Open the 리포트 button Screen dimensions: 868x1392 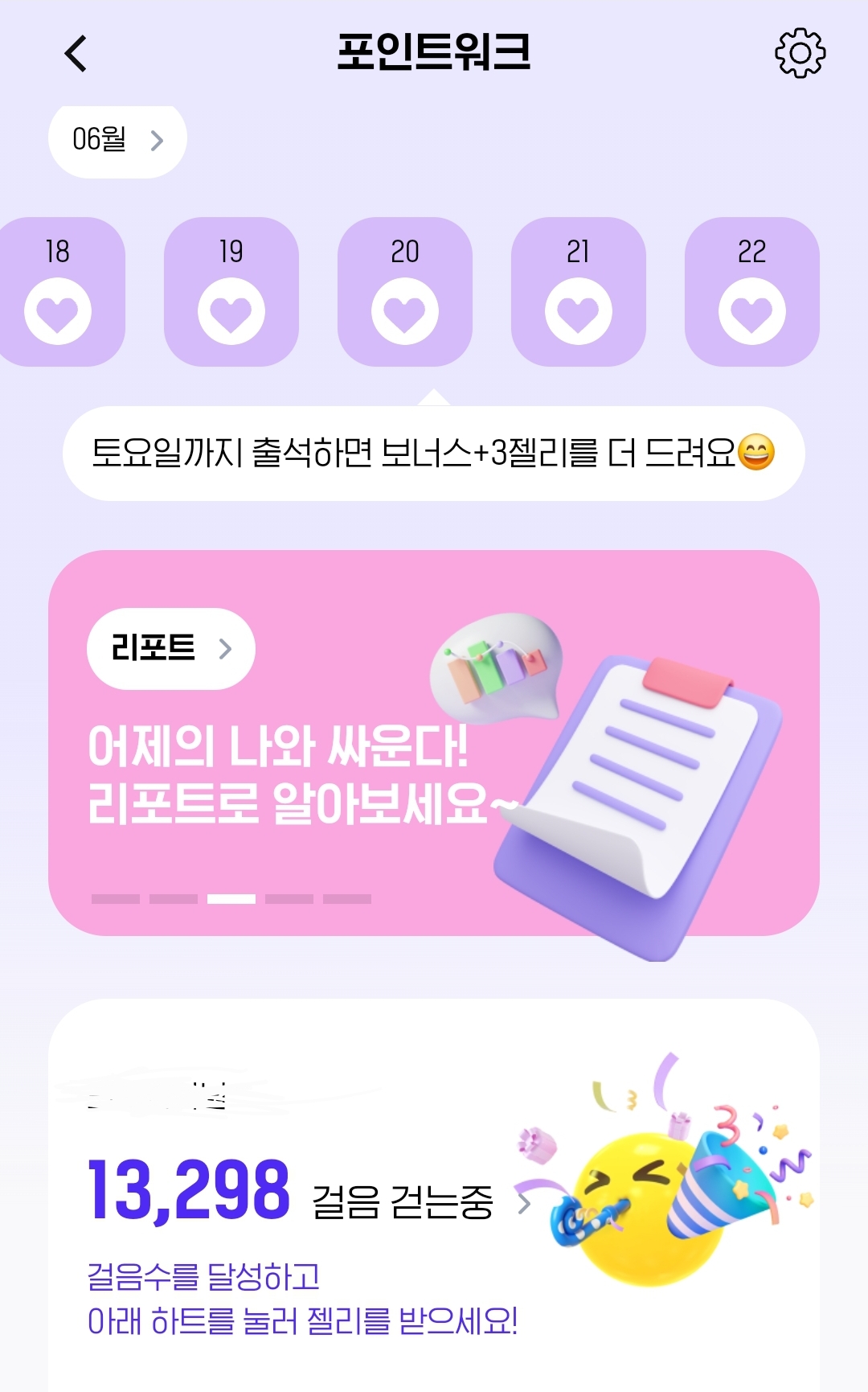[171, 648]
